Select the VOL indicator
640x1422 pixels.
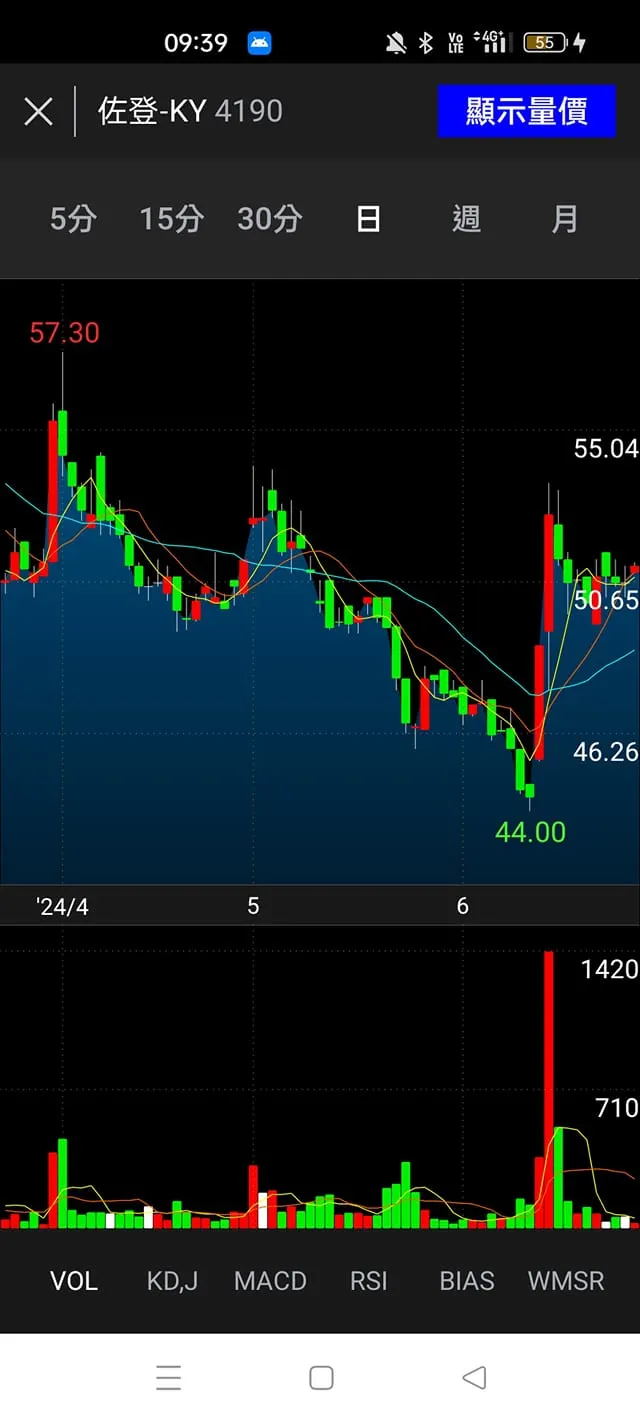click(74, 1281)
